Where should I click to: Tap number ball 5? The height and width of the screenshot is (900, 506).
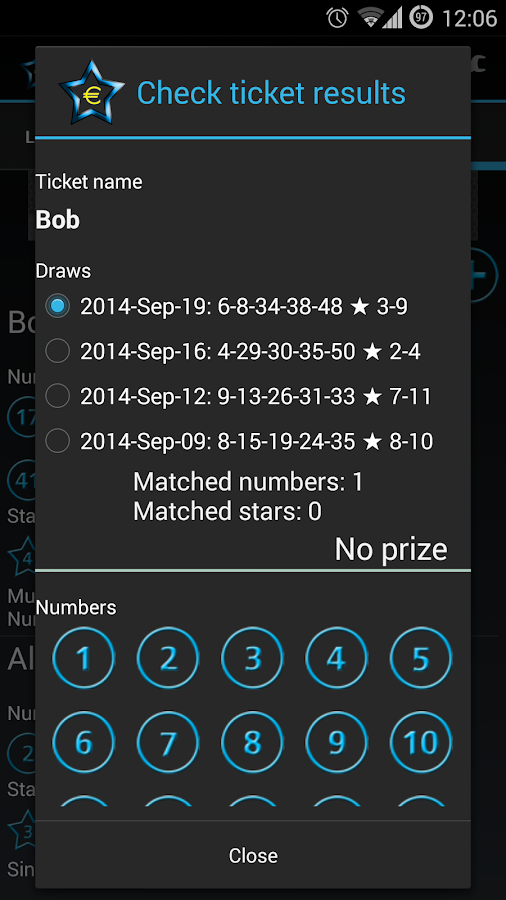point(421,658)
